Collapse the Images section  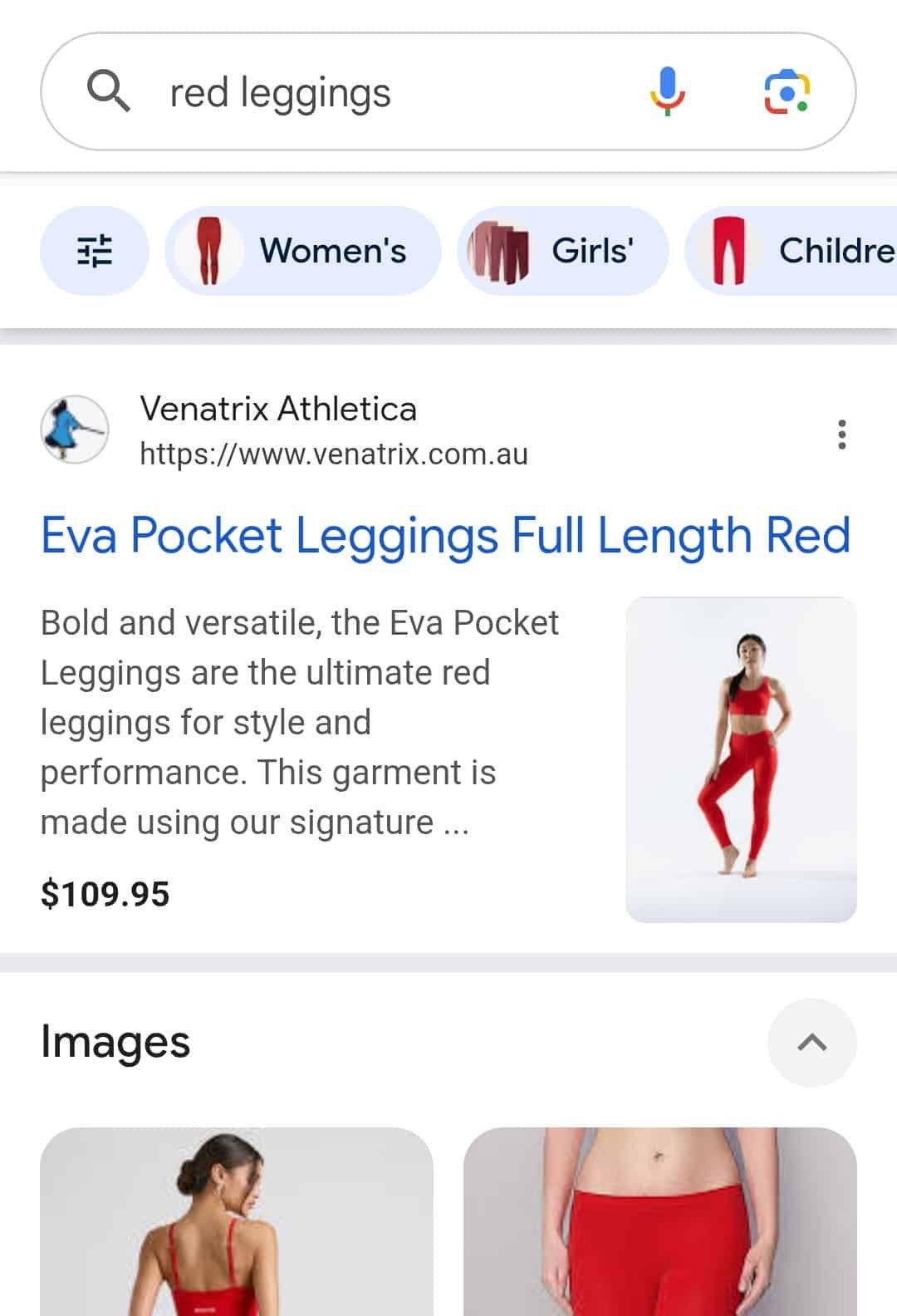tap(811, 1043)
